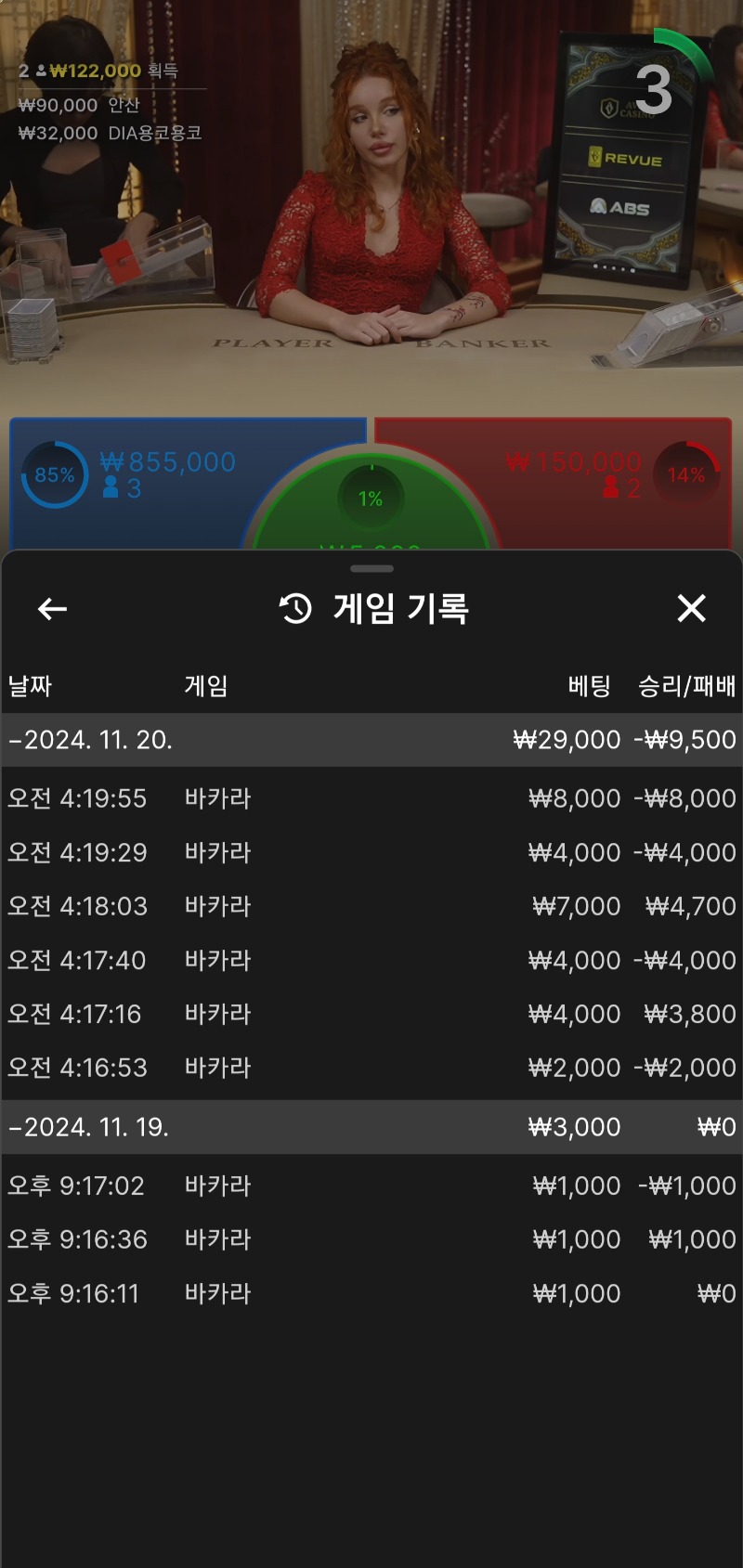
Task: View details of the 오전 4:18:03 game
Action: [x=371, y=906]
